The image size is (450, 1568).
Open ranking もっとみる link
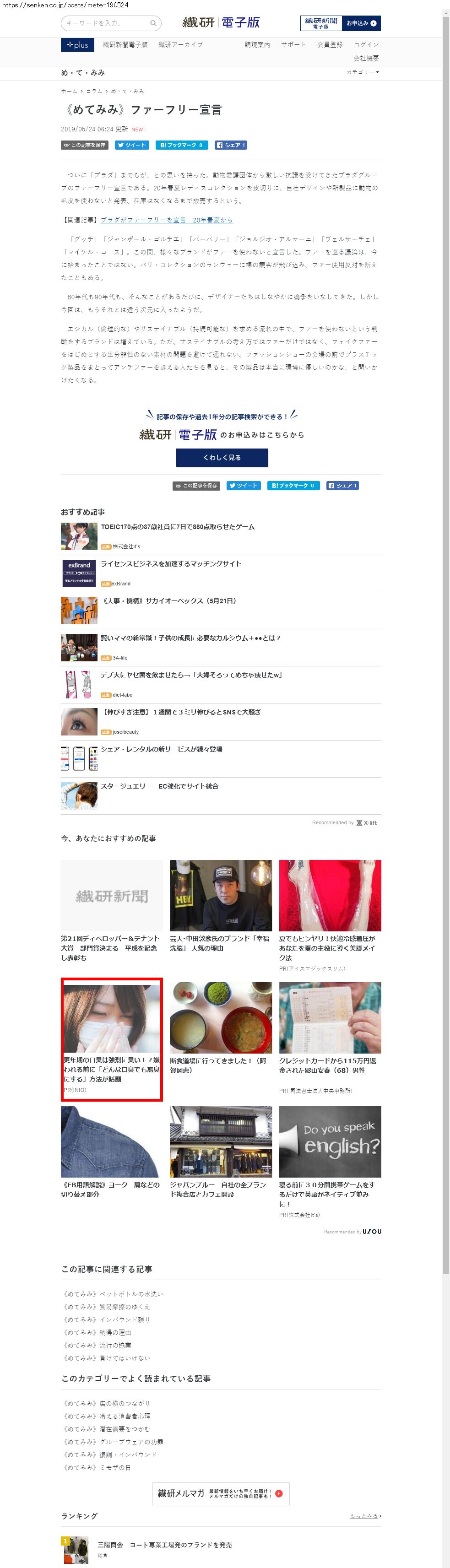[365, 1516]
